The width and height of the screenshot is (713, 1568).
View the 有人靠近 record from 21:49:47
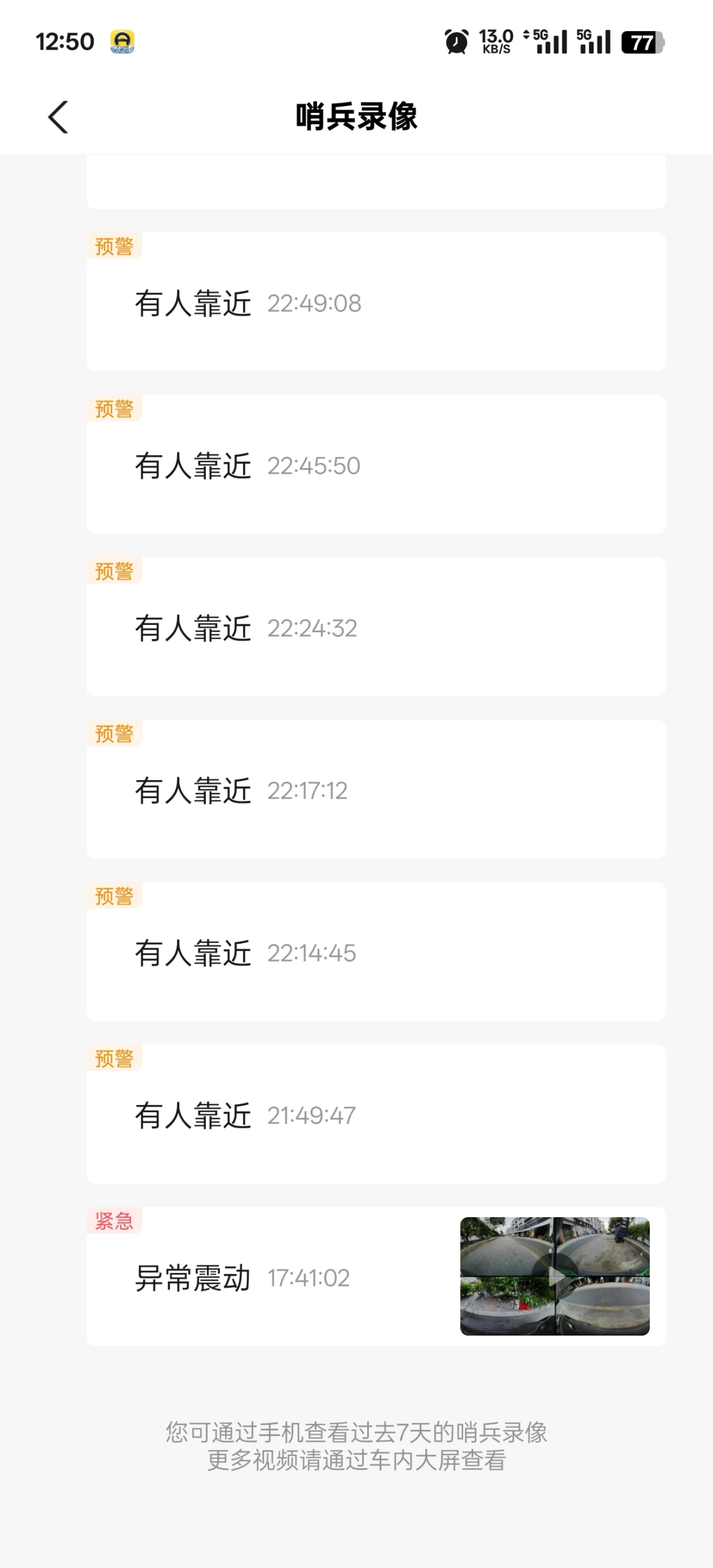(x=376, y=1114)
